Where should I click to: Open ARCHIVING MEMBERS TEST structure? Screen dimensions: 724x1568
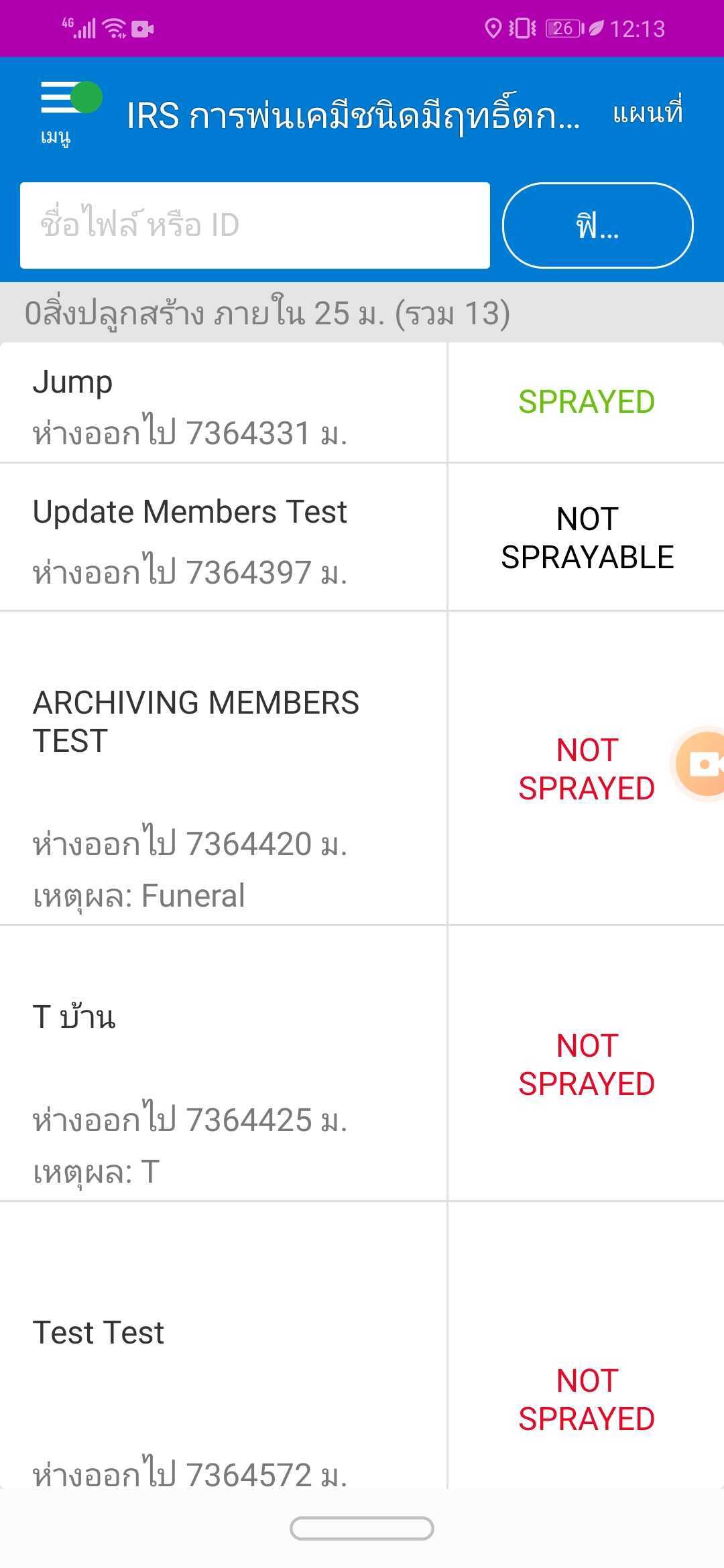pyautogui.click(x=223, y=768)
